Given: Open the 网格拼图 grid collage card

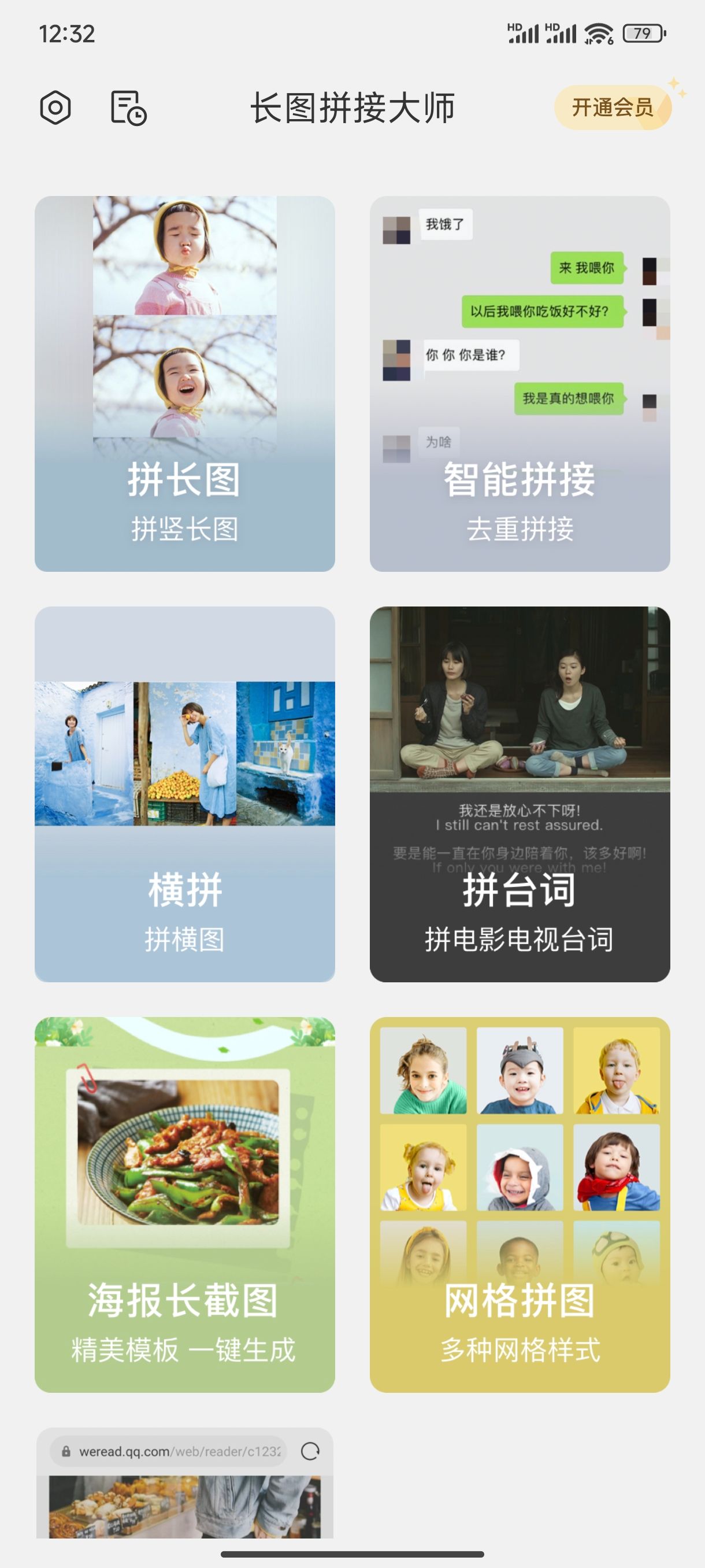Looking at the screenshot, I should [520, 1204].
